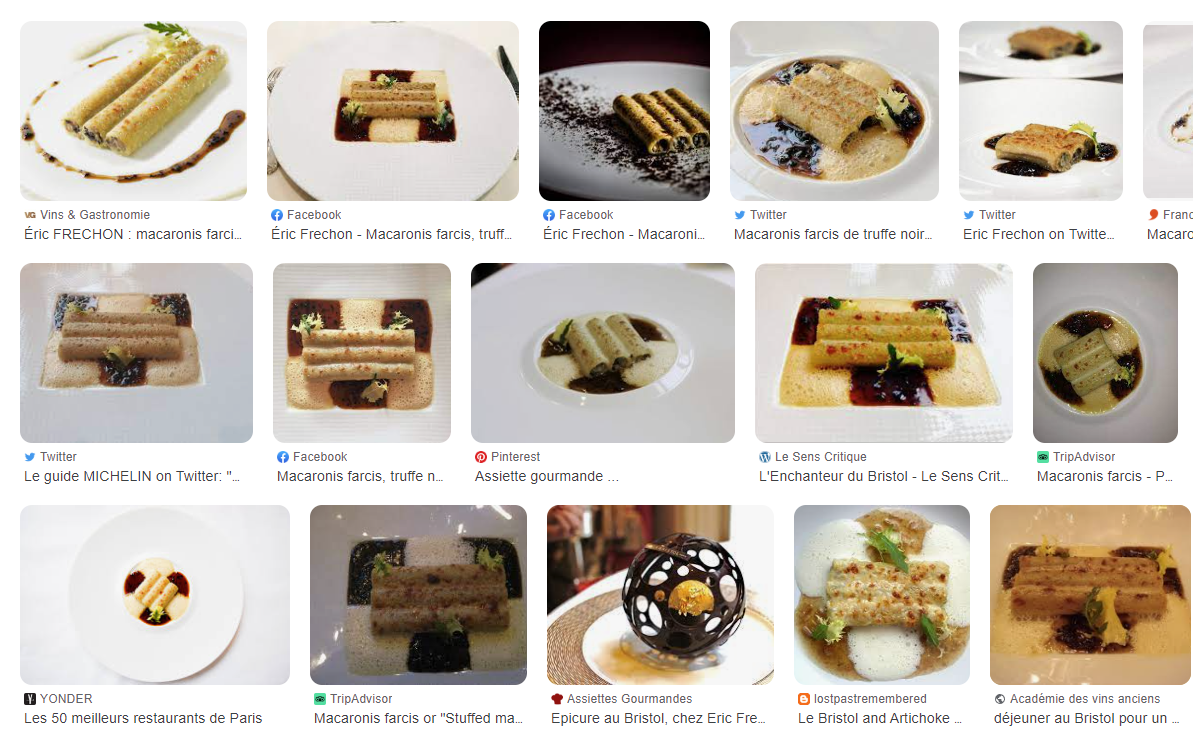Screen dimensions: 1193x736
Task: Select the Pinterest Assiette gourmande image
Action: coord(602,353)
